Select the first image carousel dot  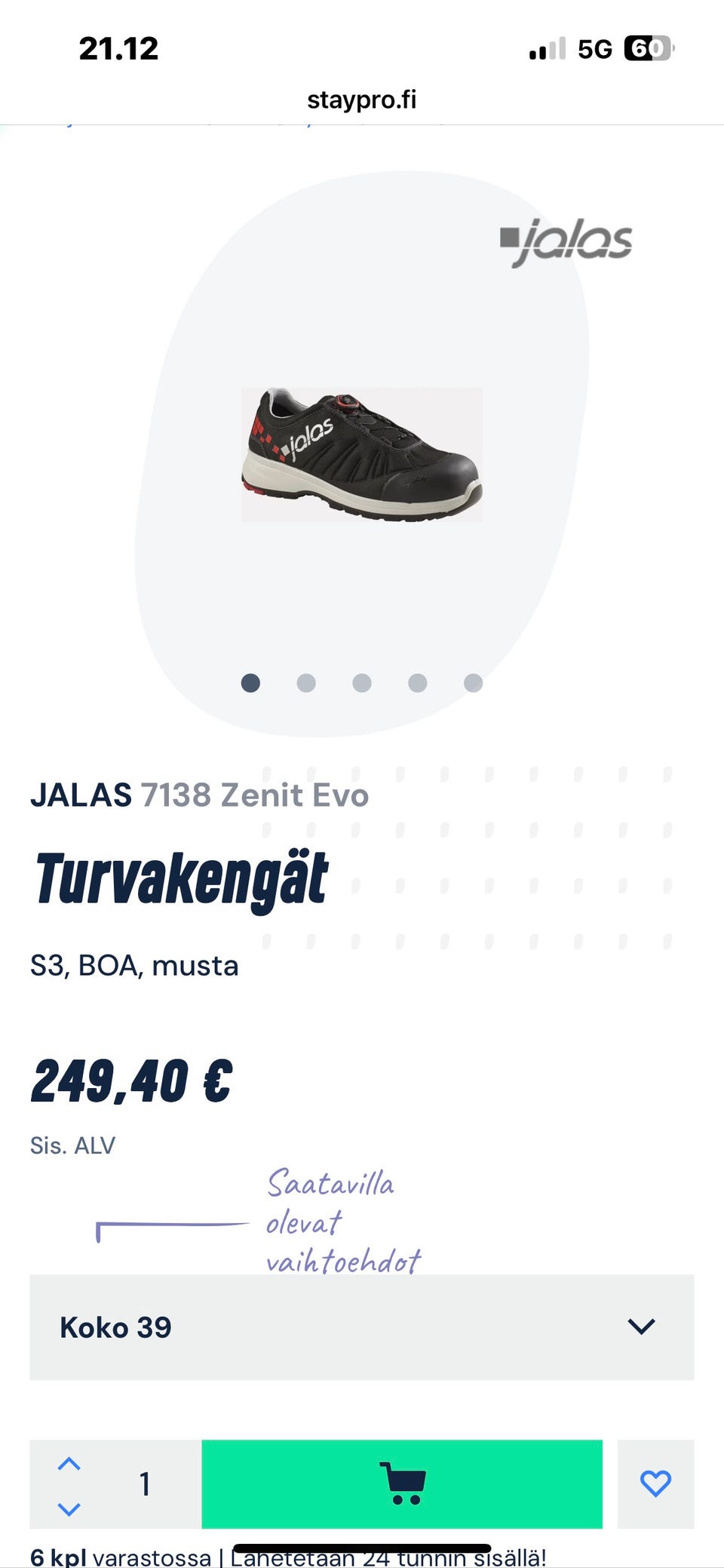click(250, 683)
